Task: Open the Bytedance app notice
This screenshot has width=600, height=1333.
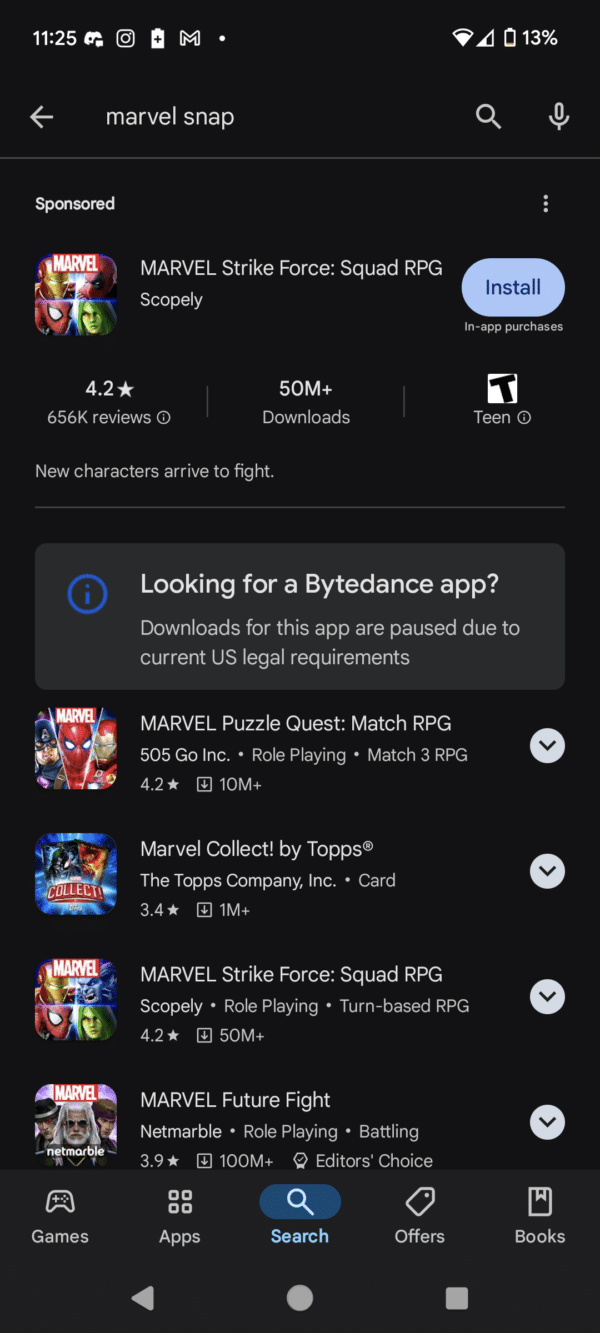Action: 300,616
